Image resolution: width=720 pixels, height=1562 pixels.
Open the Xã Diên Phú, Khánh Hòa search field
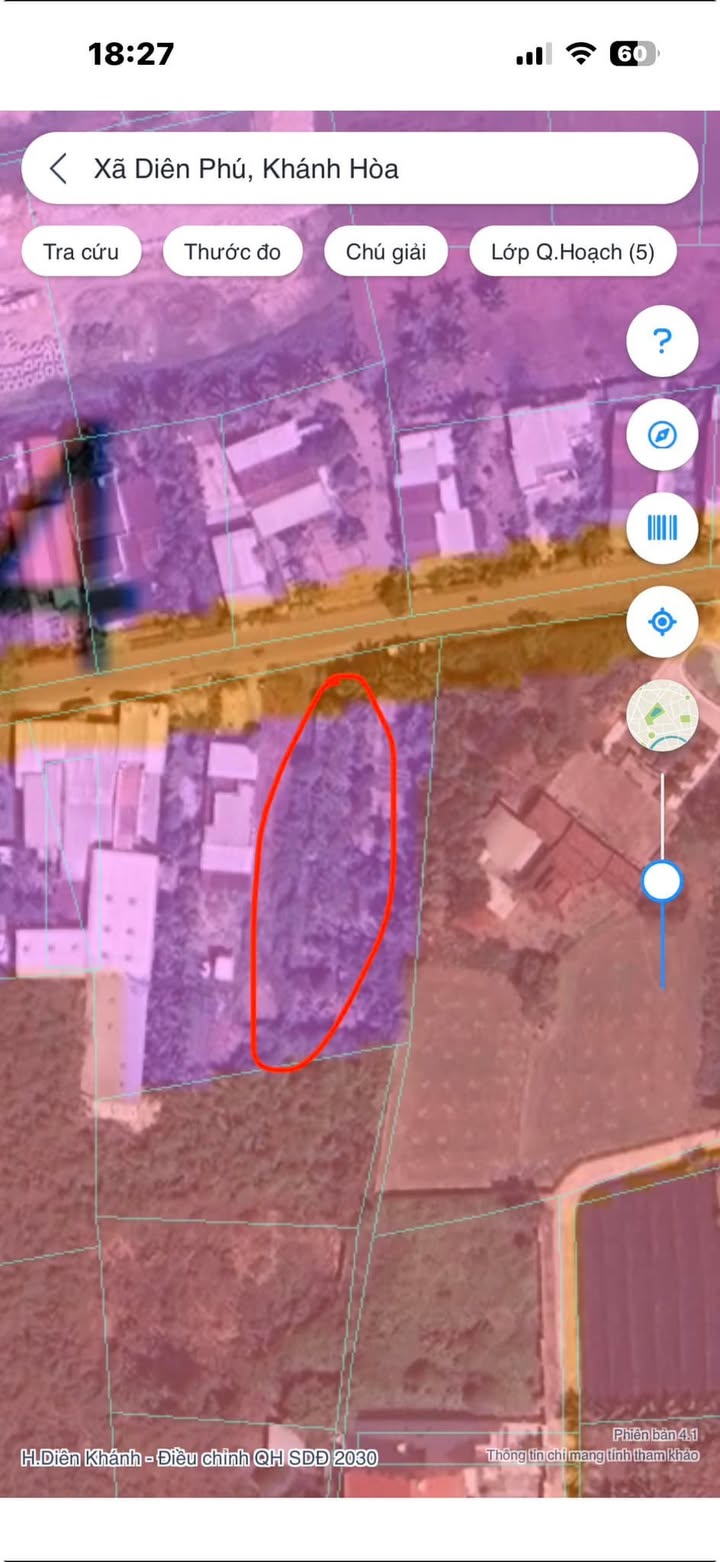(380, 169)
